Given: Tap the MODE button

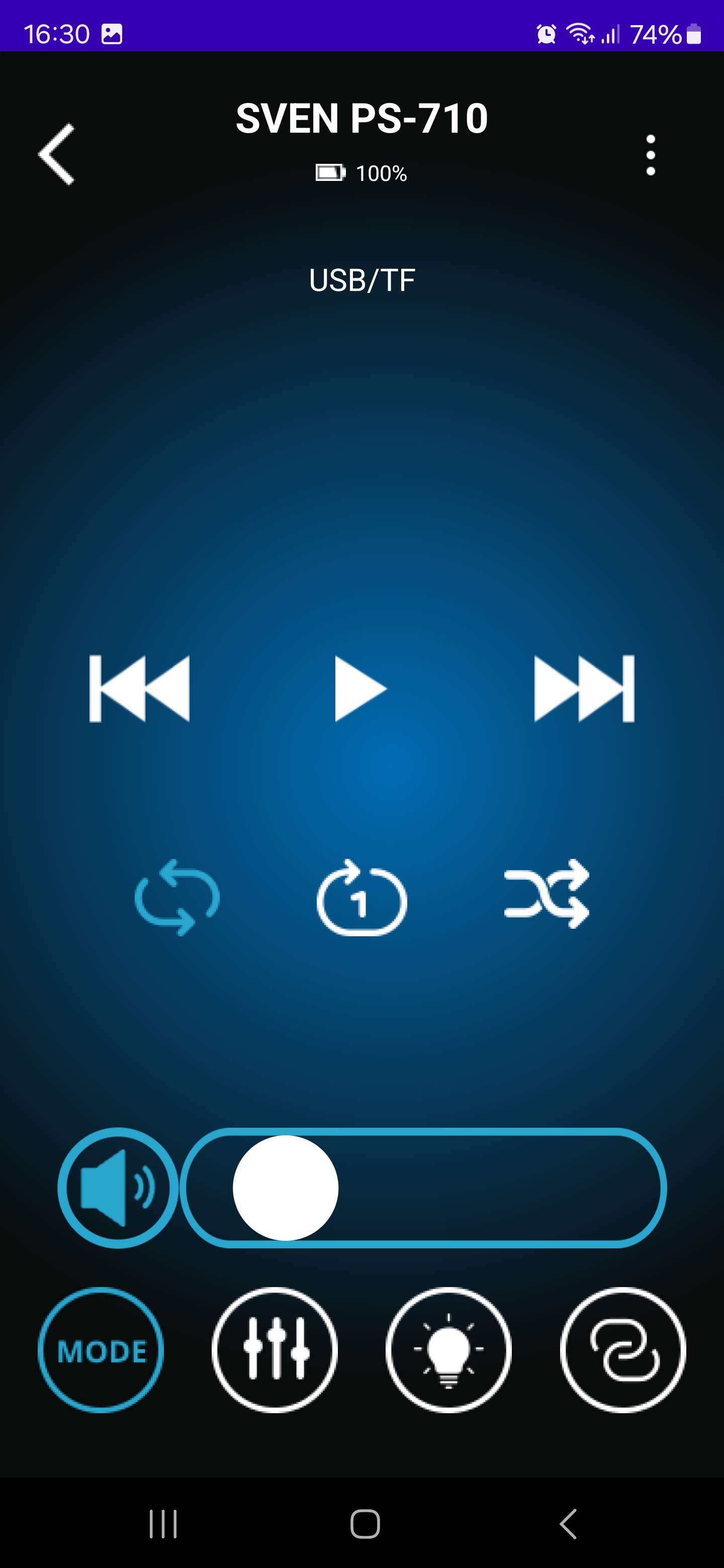Looking at the screenshot, I should pyautogui.click(x=101, y=1350).
